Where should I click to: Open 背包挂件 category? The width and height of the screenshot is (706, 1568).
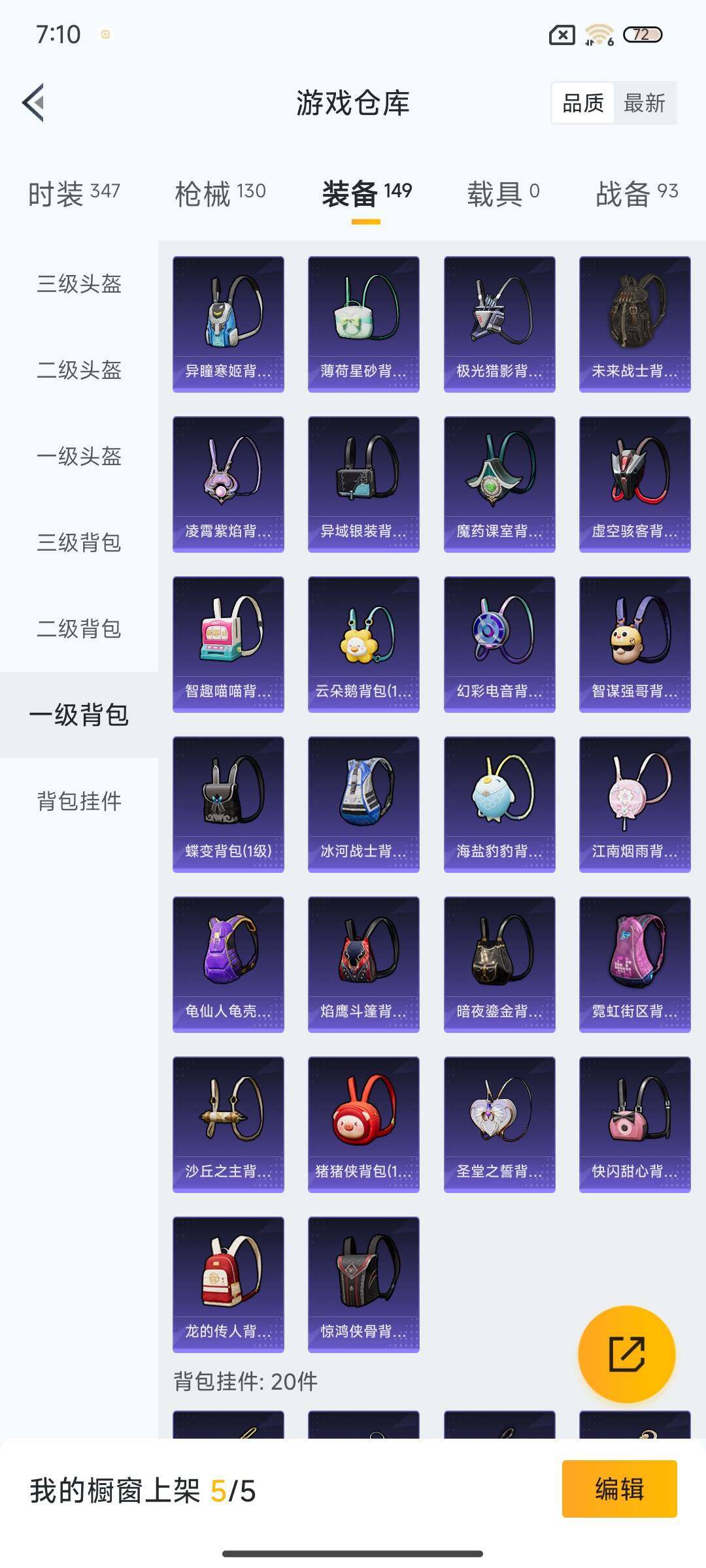coord(79,802)
